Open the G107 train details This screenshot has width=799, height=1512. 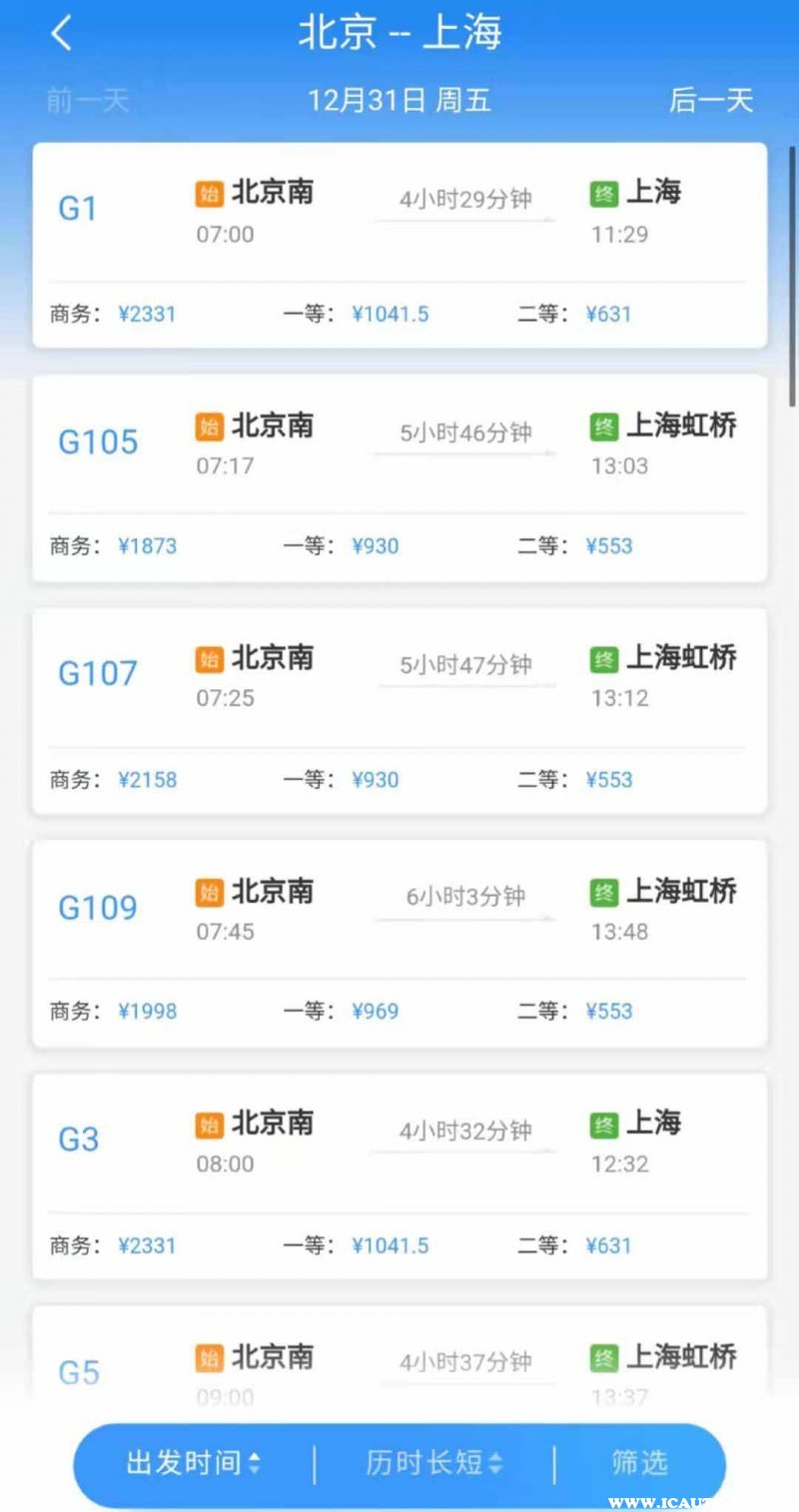click(x=399, y=711)
